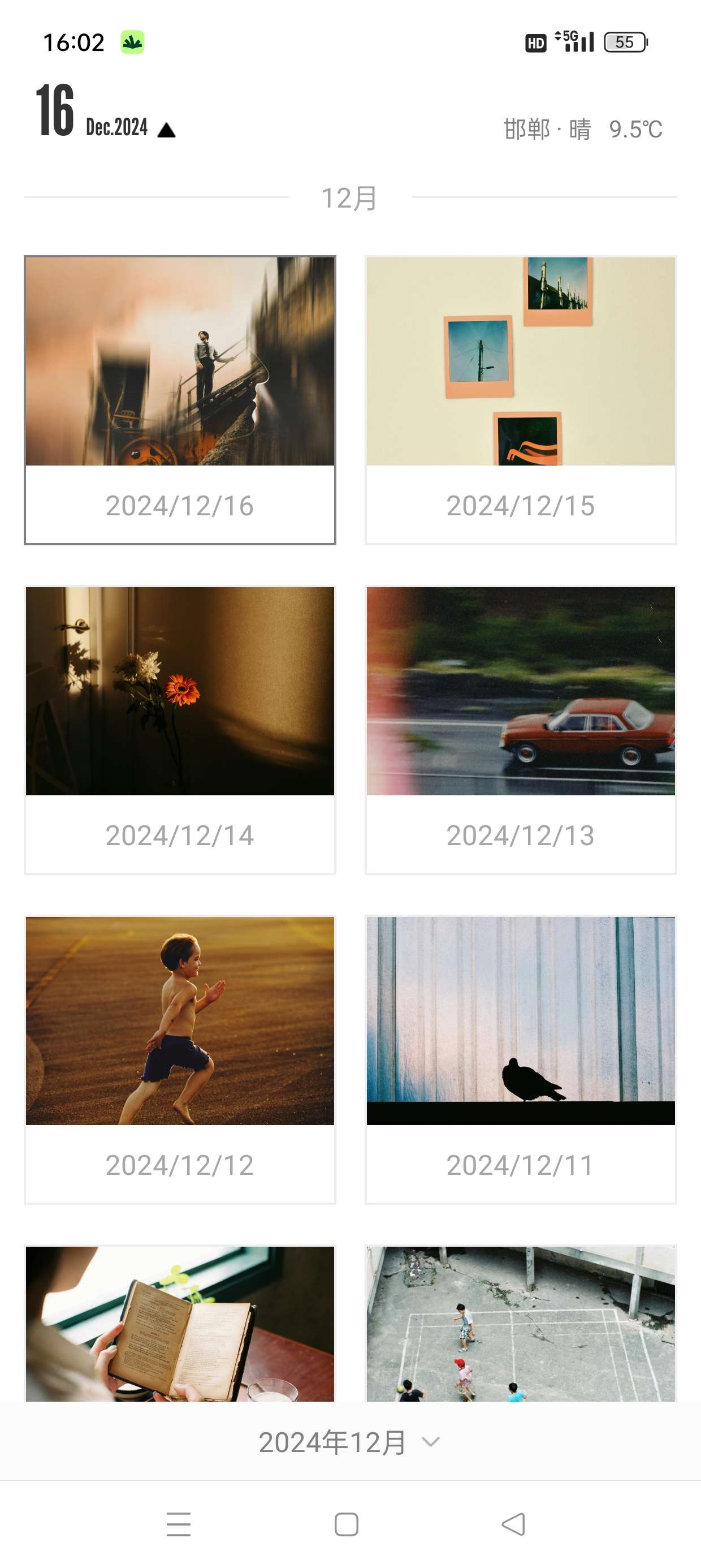Open the 2024/12/16 photo card
Image resolution: width=701 pixels, height=1568 pixels.
click(x=180, y=399)
